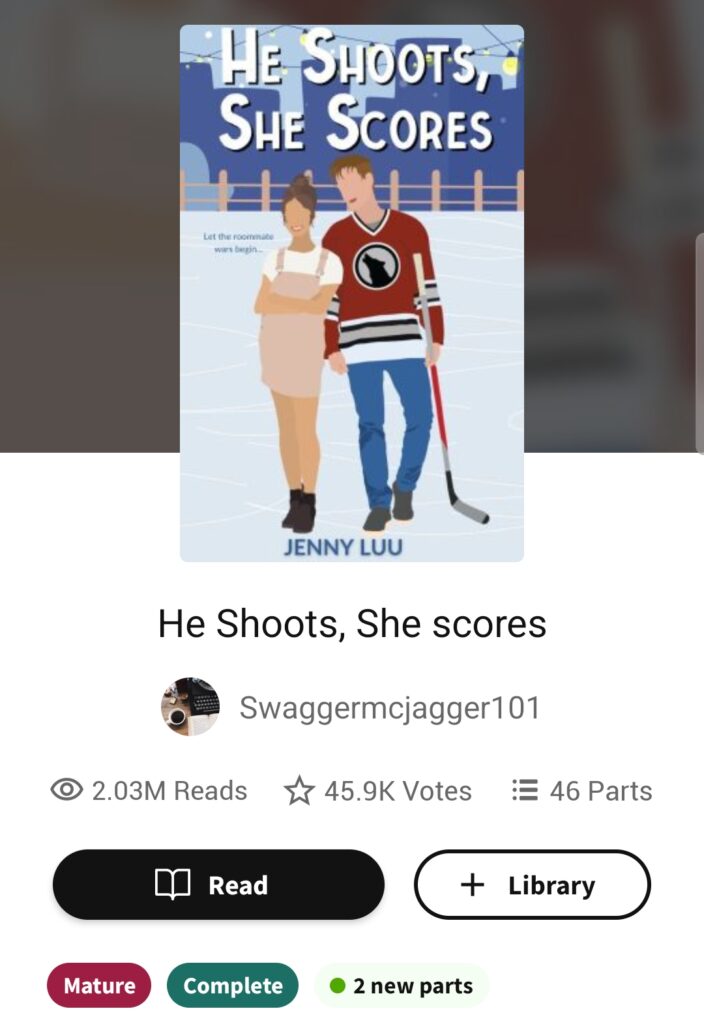Image resolution: width=704 pixels, height=1024 pixels.
Task: Start reading with the Read button
Action: (218, 885)
